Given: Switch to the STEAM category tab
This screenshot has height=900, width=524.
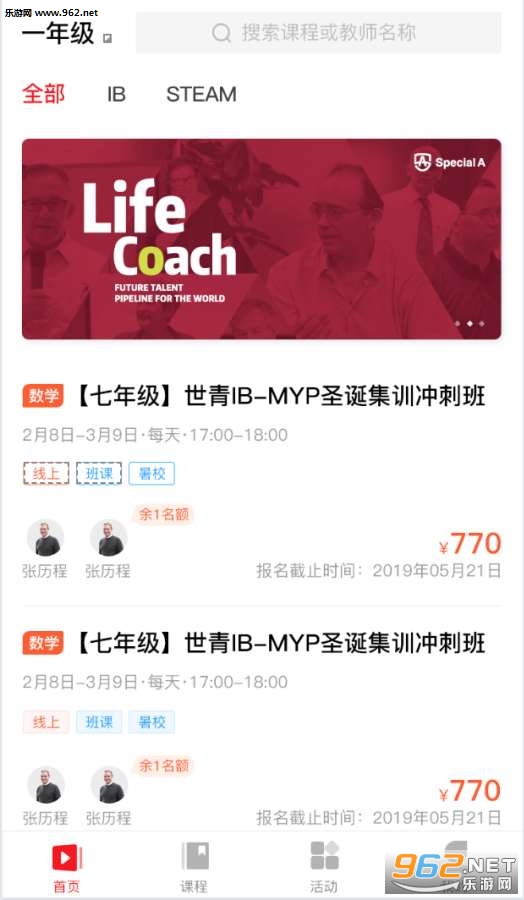Looking at the screenshot, I should pyautogui.click(x=201, y=94).
